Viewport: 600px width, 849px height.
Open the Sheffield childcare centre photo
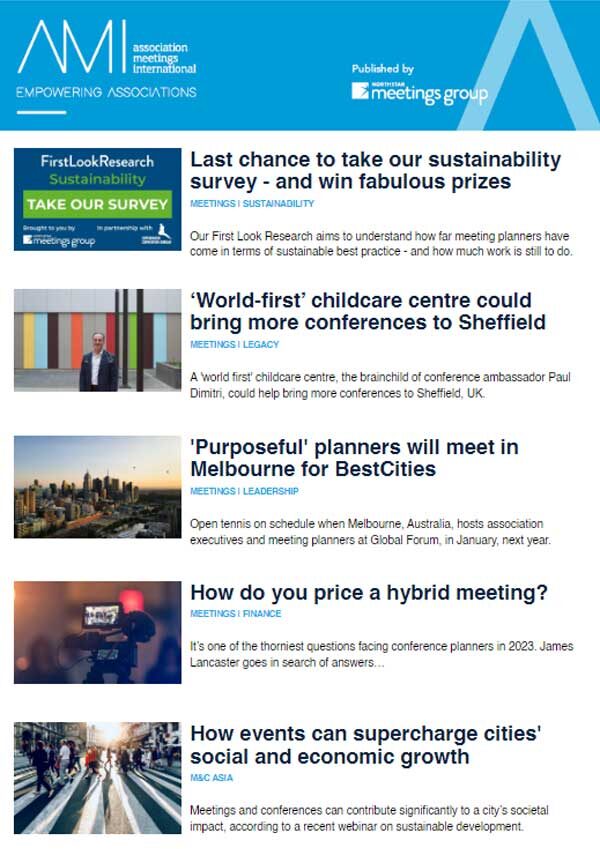(x=97, y=340)
